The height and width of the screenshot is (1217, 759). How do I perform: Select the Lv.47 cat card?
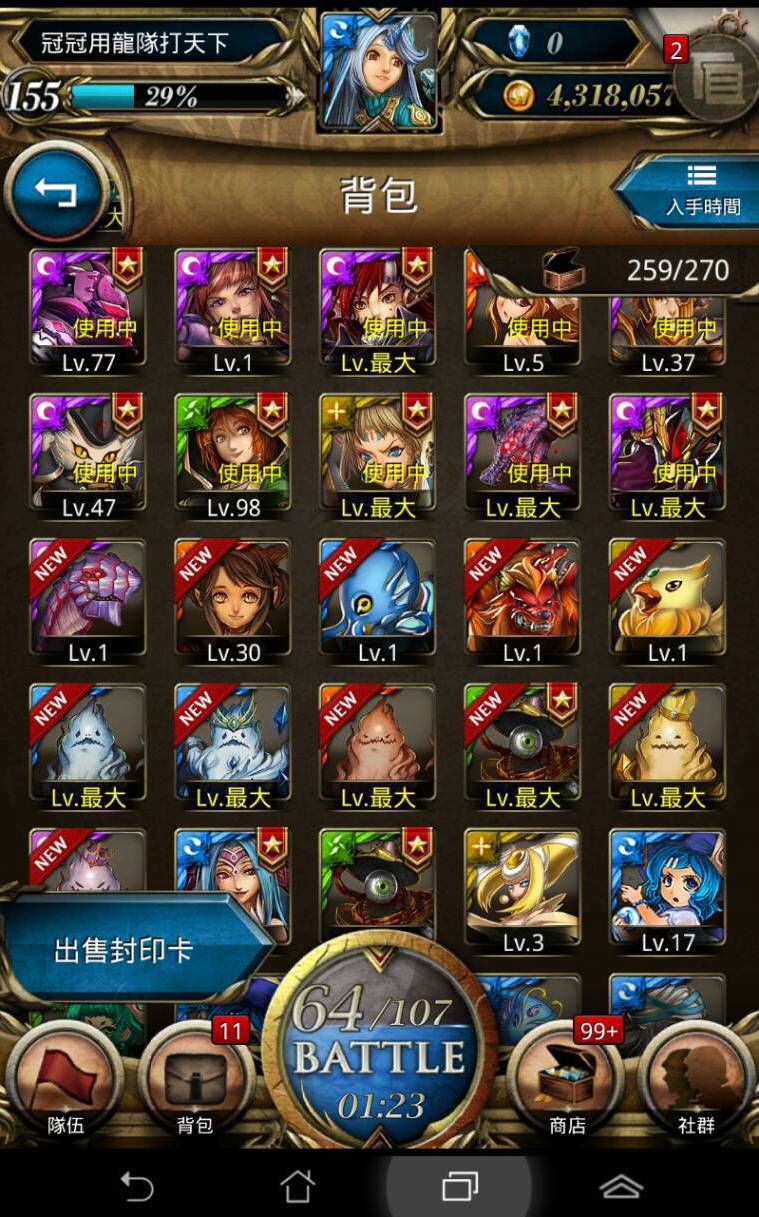[88, 455]
